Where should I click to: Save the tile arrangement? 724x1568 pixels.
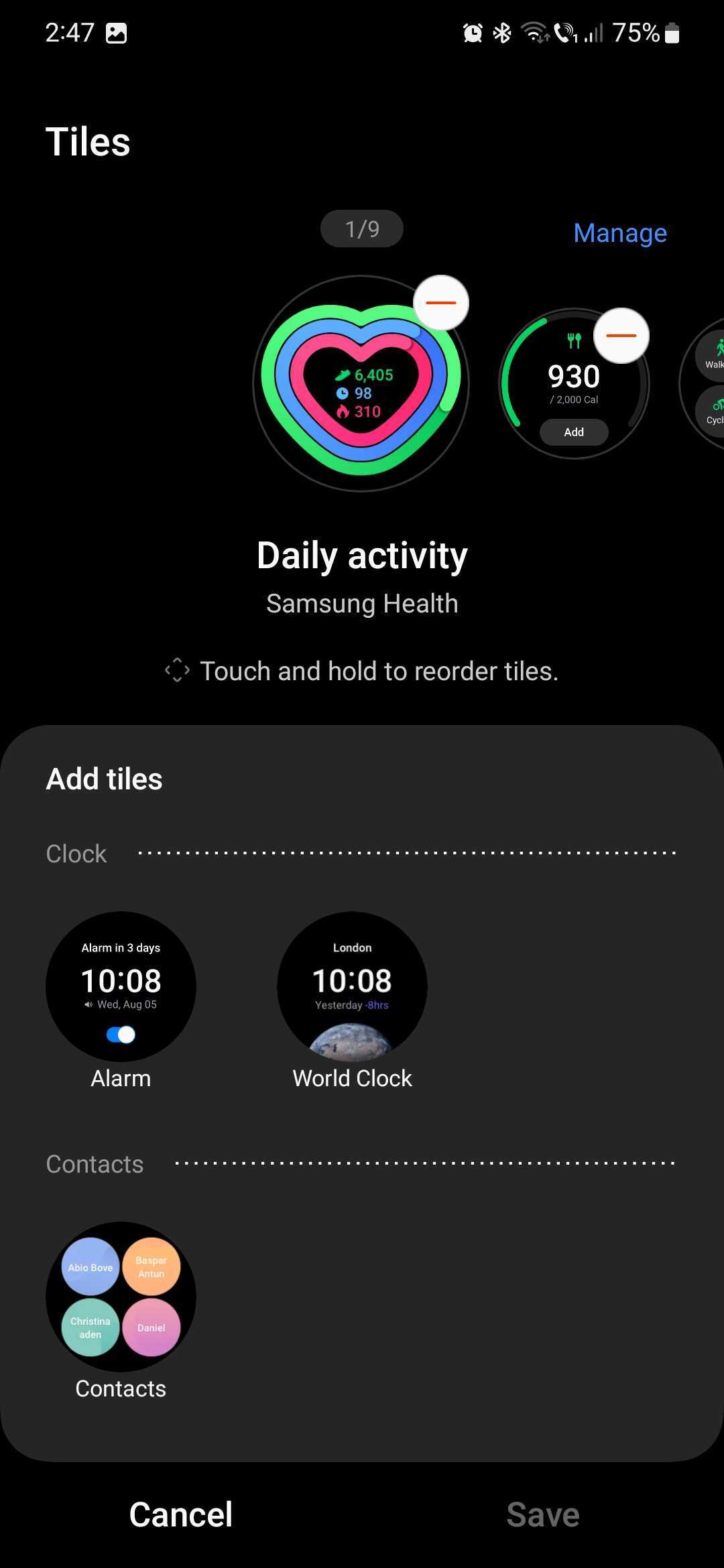point(542,1514)
